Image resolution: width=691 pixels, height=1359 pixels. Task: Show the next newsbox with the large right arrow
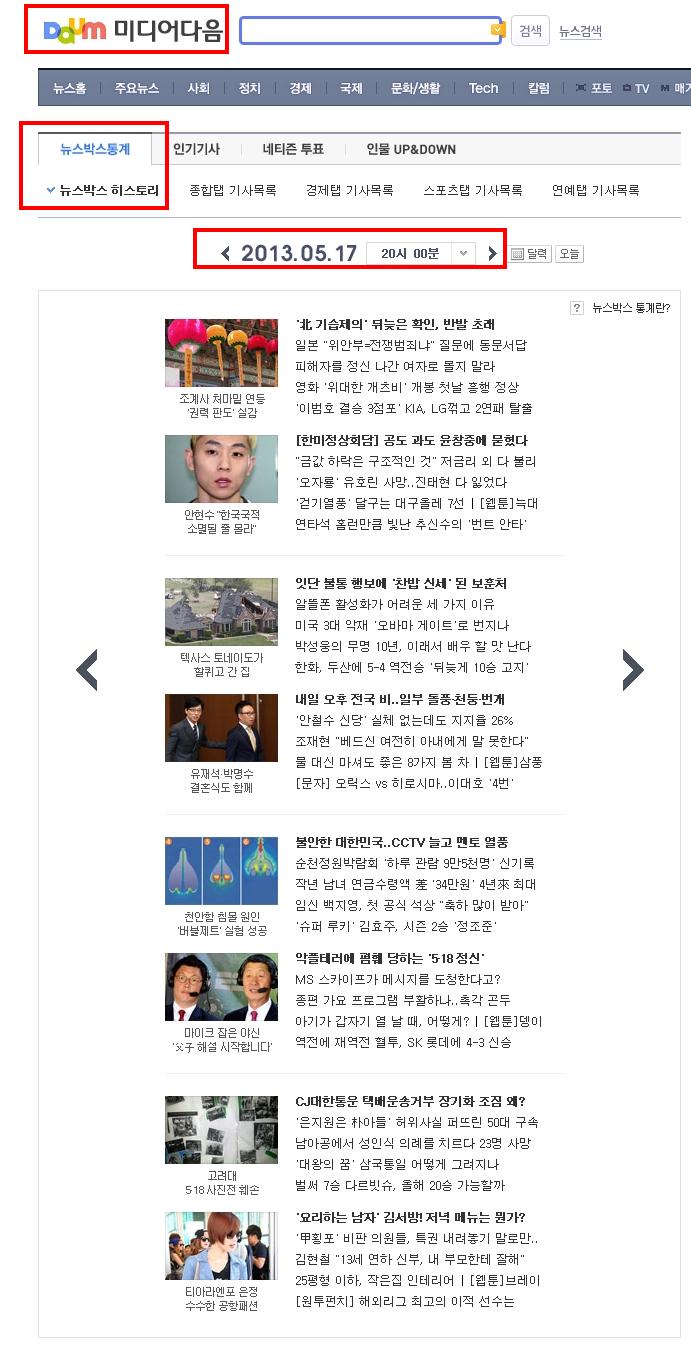633,670
